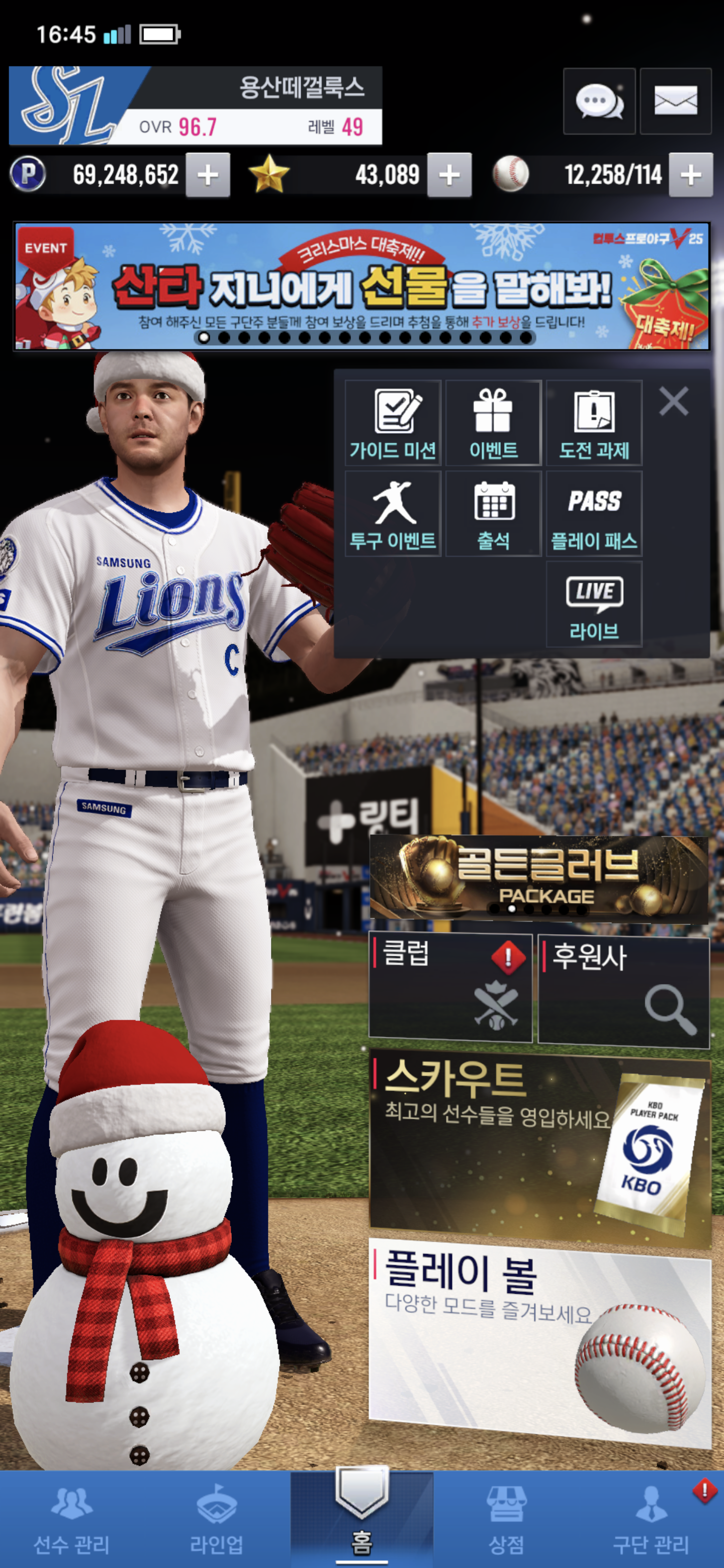Switch to the 상점 tab
This screenshot has width=724, height=1568.
pyautogui.click(x=506, y=1519)
